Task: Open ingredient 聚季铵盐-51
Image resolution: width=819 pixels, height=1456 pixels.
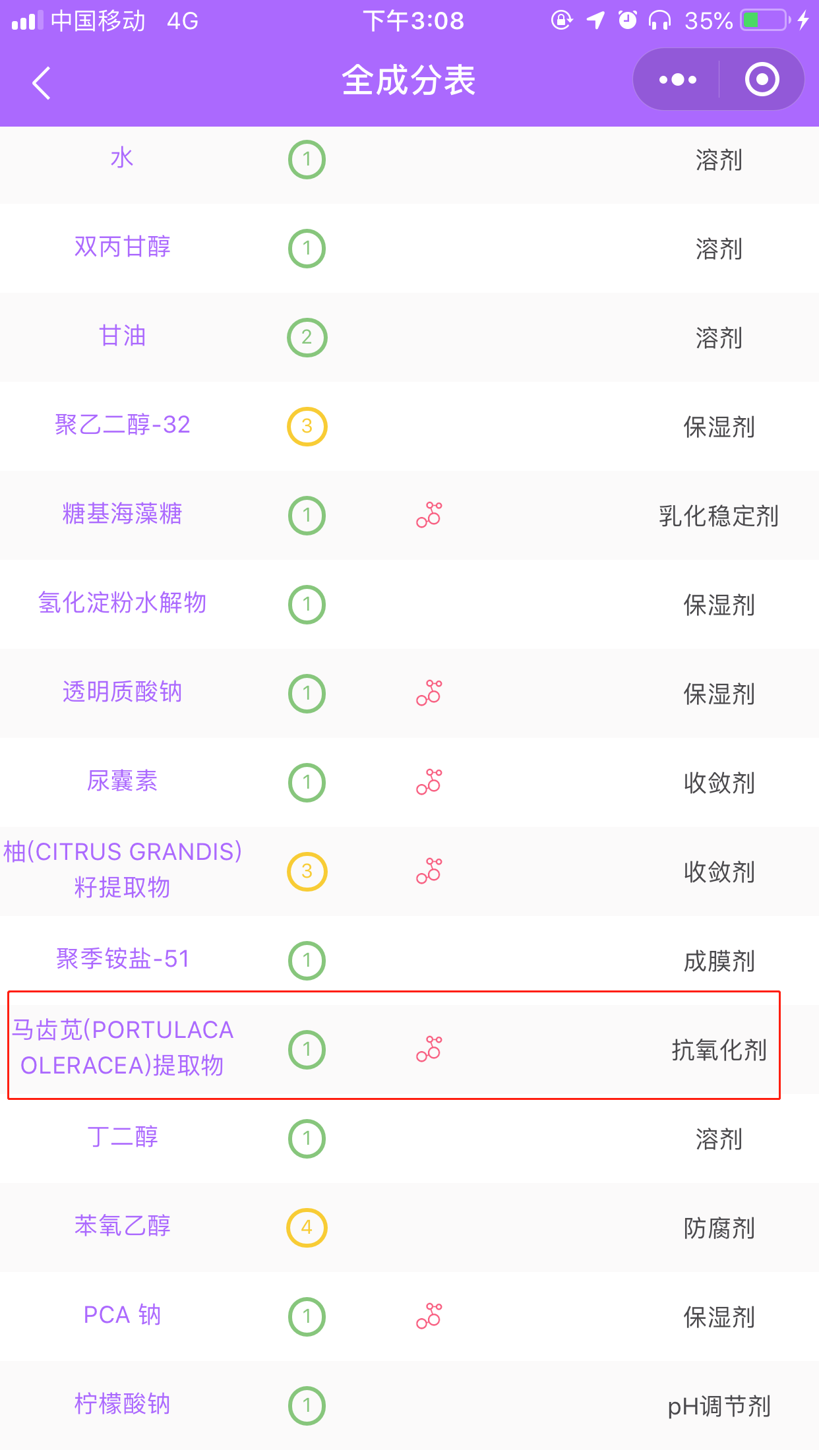Action: click(122, 959)
